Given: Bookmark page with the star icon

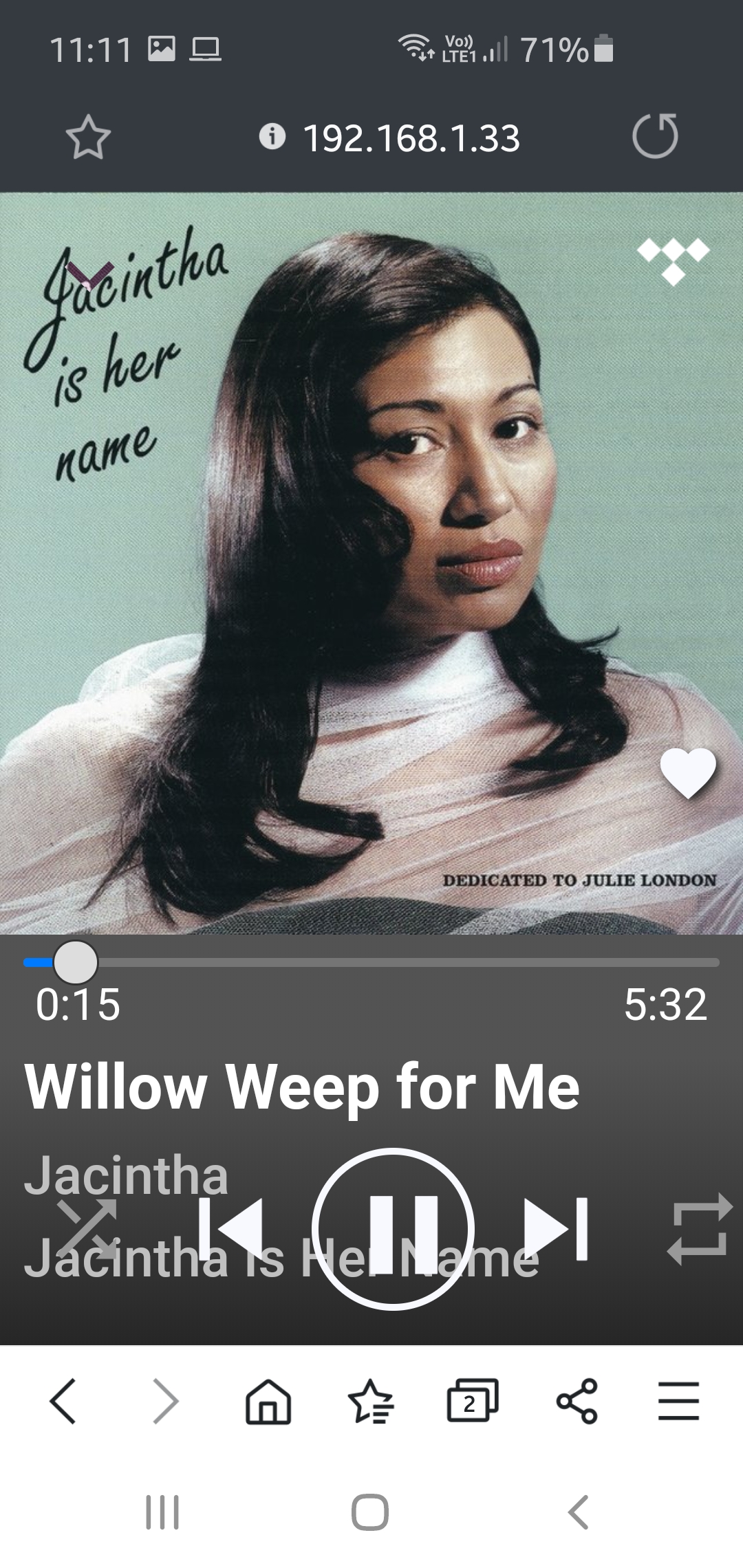Looking at the screenshot, I should [x=88, y=138].
